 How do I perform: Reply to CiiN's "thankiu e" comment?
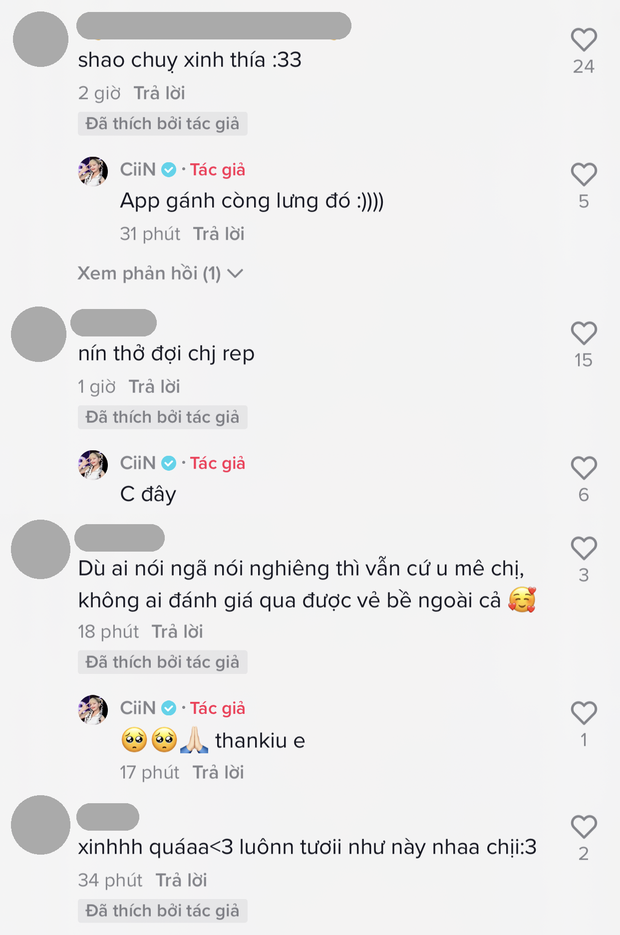point(219,772)
